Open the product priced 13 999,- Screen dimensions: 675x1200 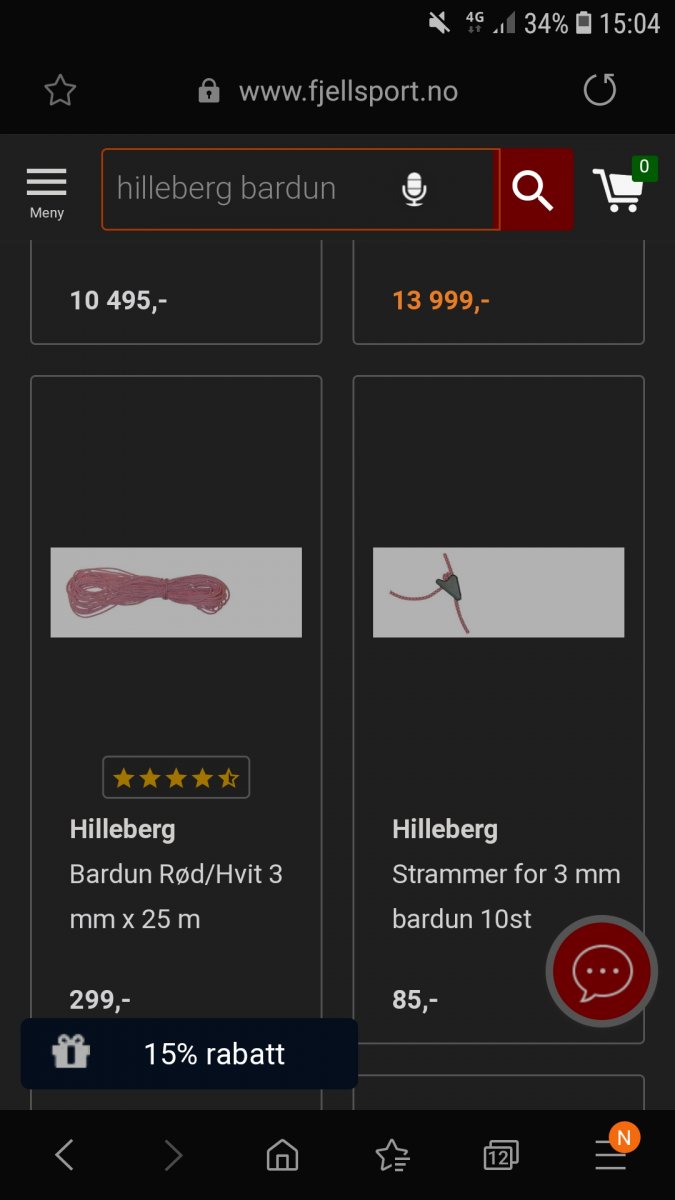(498, 299)
